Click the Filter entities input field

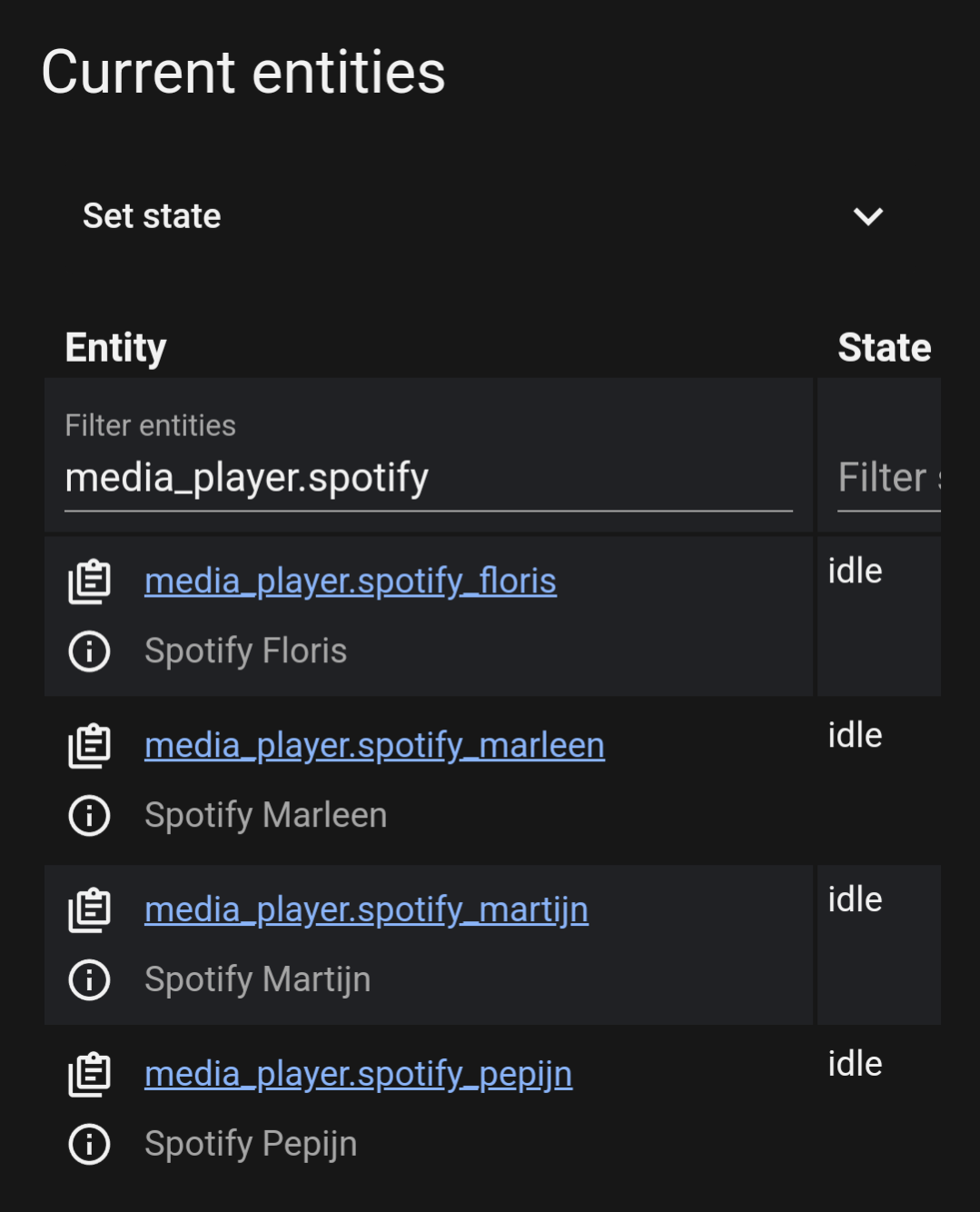(x=427, y=477)
